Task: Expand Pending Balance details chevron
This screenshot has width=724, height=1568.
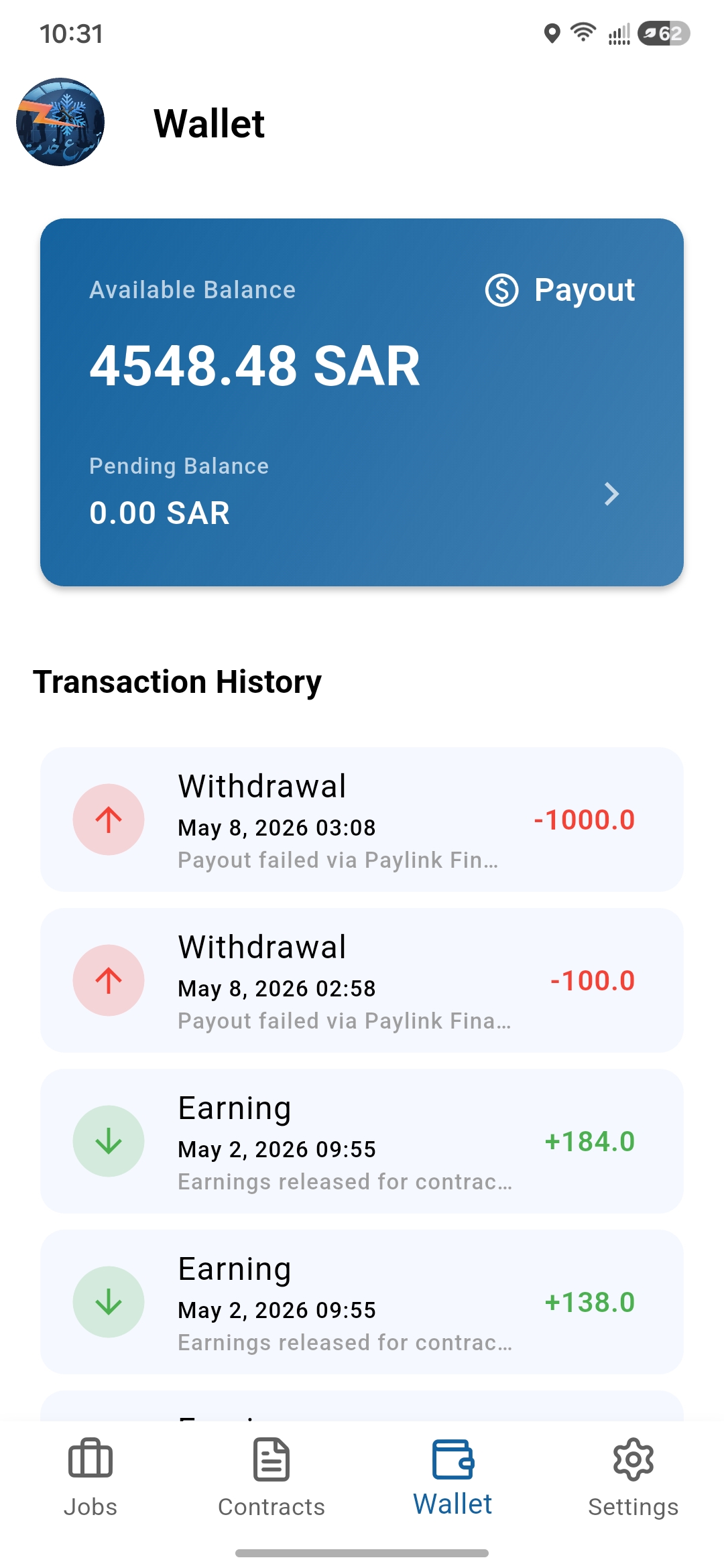Action: [x=611, y=494]
